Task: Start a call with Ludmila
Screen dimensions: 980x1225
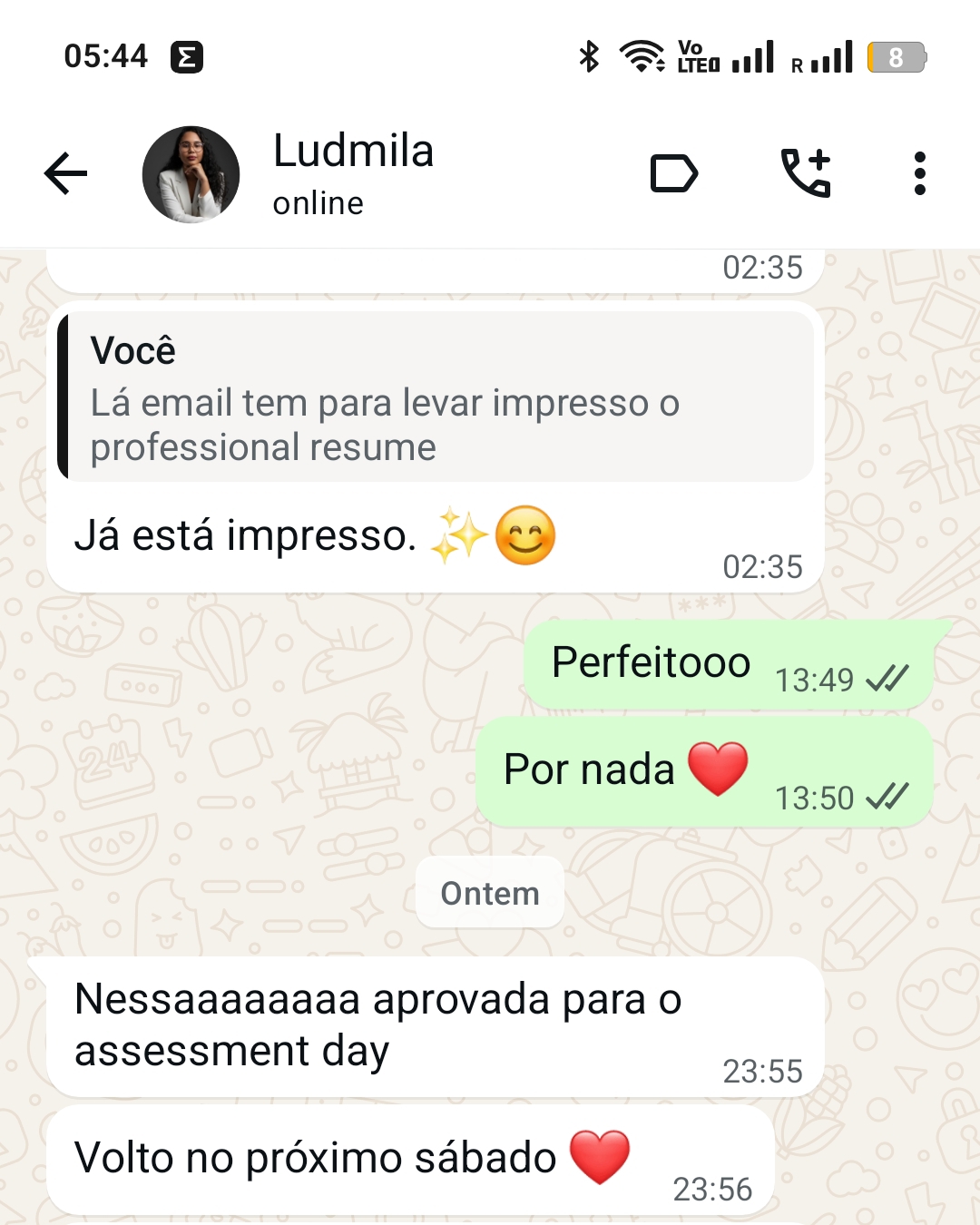Action: [x=806, y=173]
